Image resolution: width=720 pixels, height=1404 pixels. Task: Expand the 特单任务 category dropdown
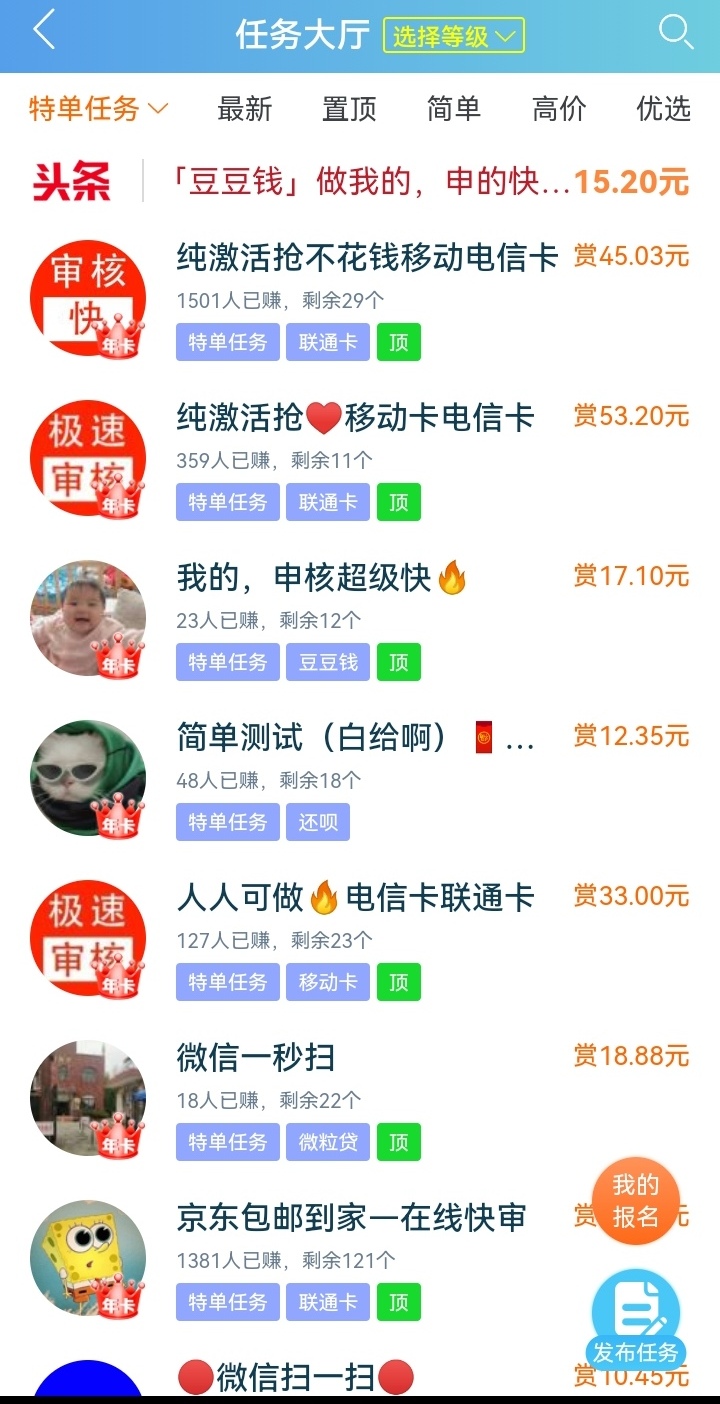pyautogui.click(x=98, y=109)
